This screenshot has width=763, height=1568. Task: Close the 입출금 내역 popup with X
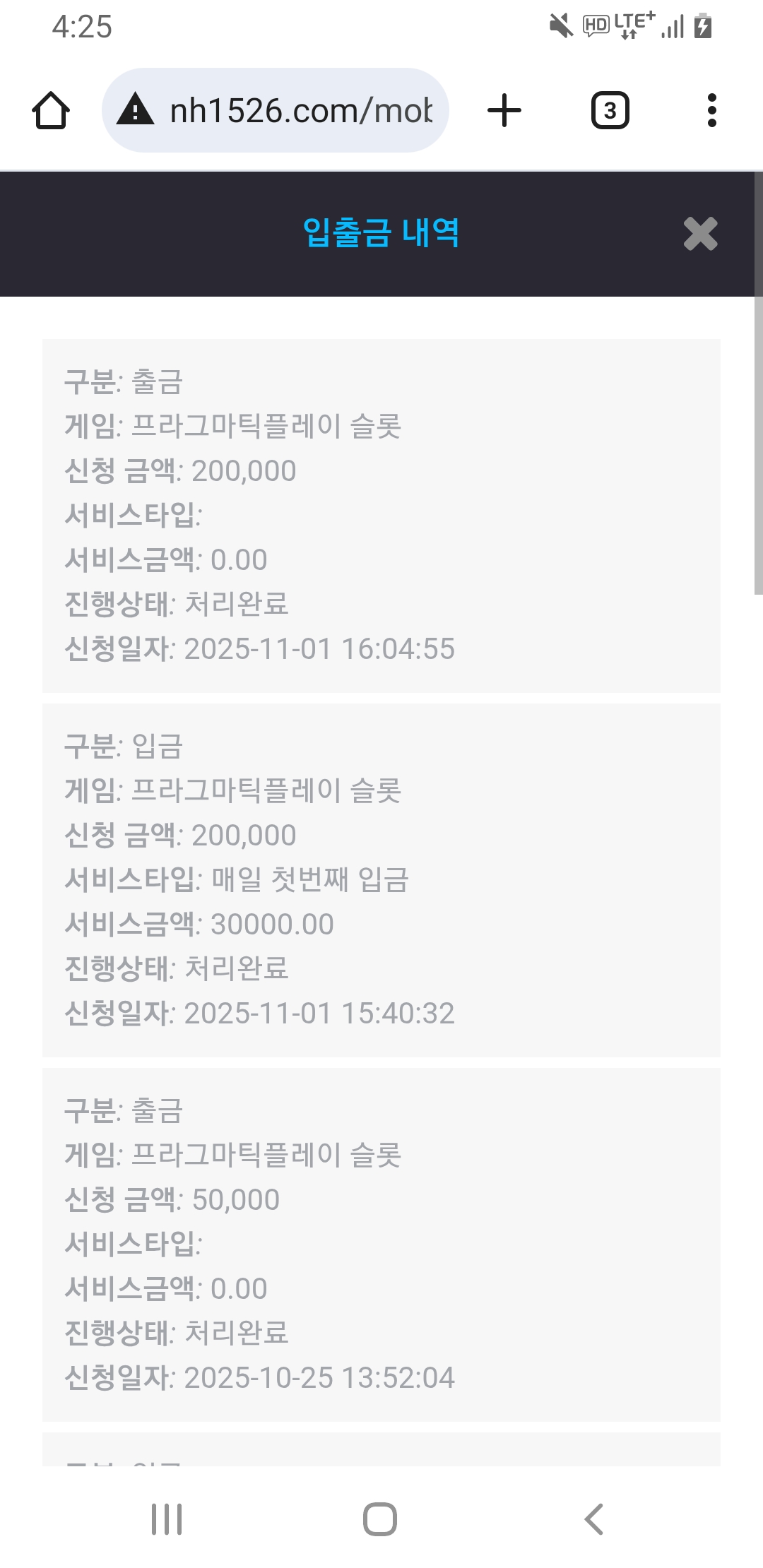(x=700, y=234)
